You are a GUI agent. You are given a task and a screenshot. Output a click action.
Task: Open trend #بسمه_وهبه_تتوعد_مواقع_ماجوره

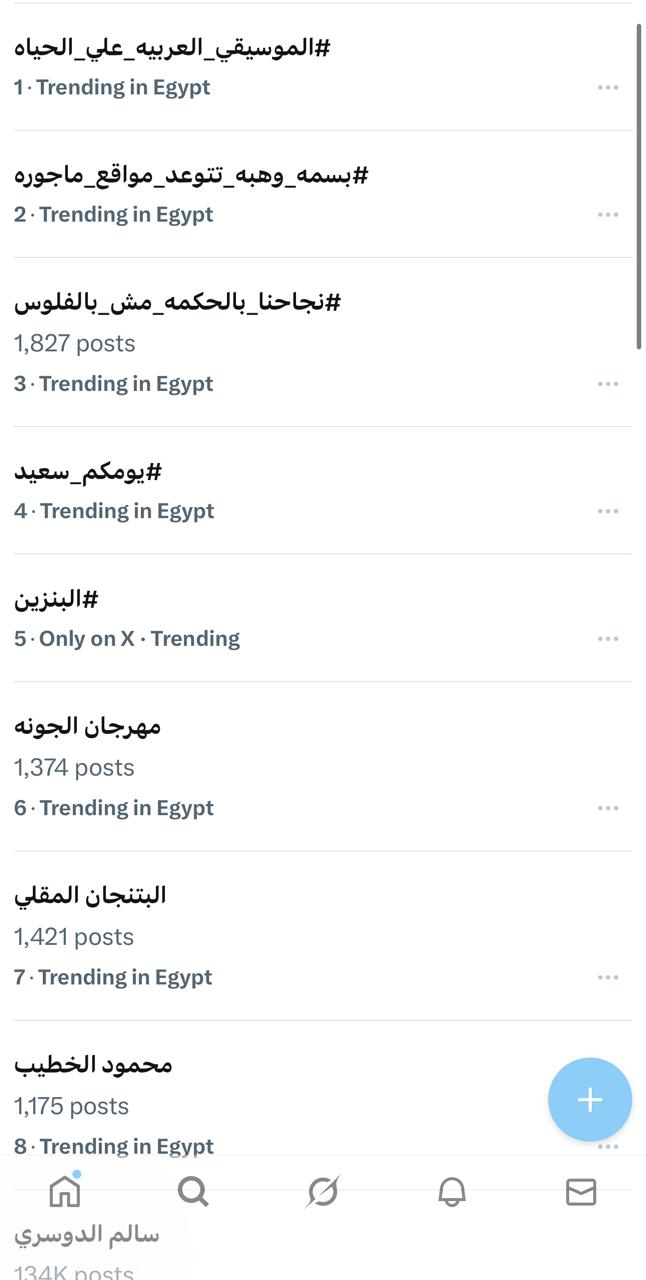click(x=191, y=176)
